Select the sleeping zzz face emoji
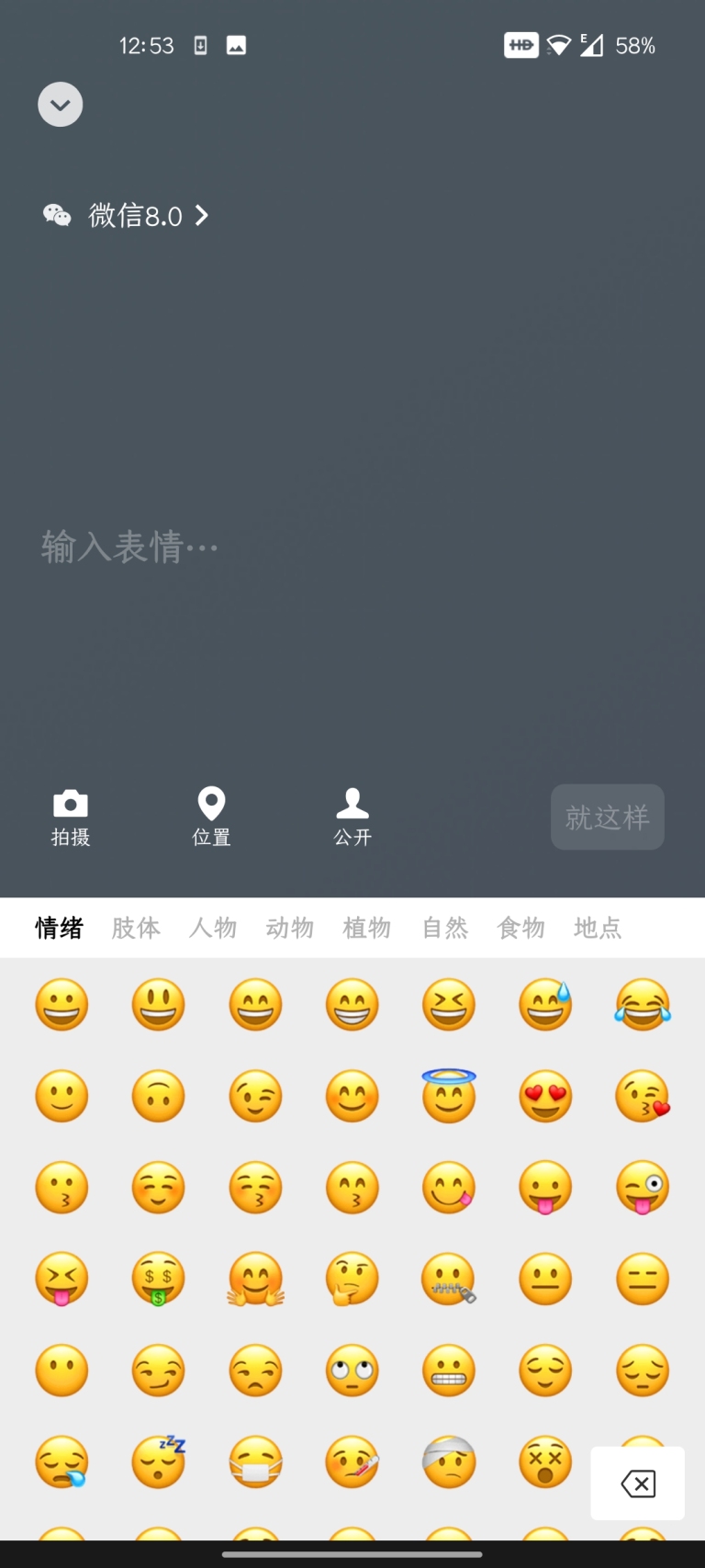The height and width of the screenshot is (1568, 705). [x=158, y=1462]
